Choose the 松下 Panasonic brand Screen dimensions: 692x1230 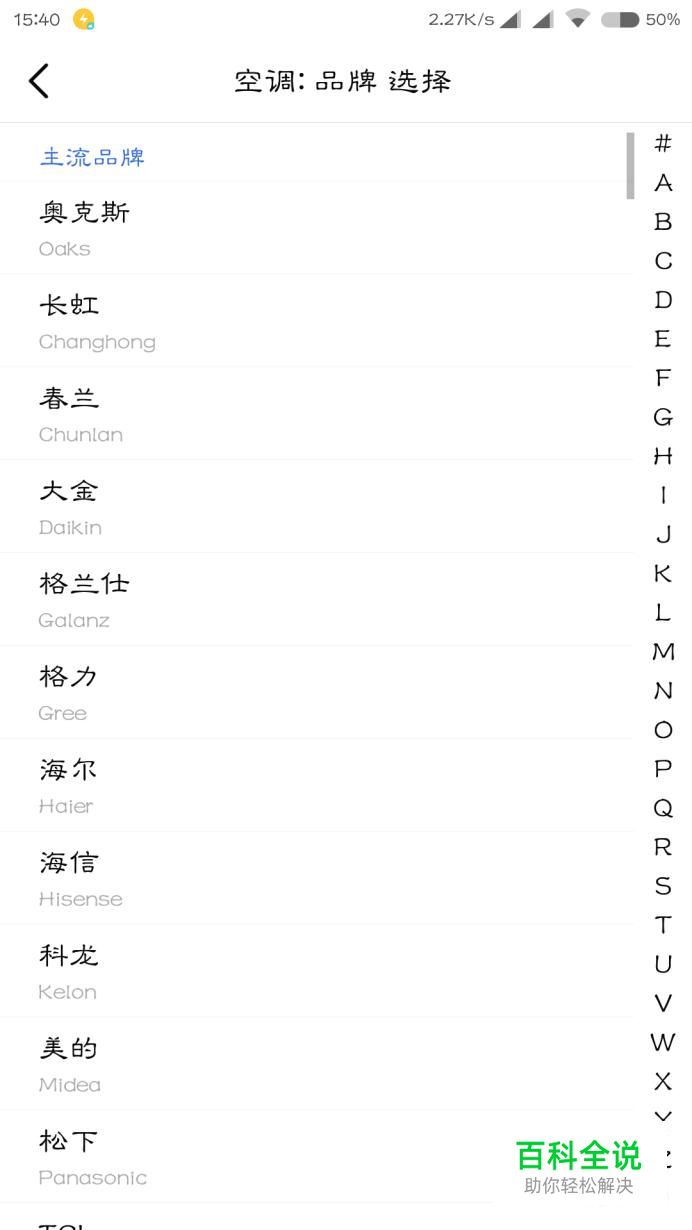click(x=316, y=1158)
